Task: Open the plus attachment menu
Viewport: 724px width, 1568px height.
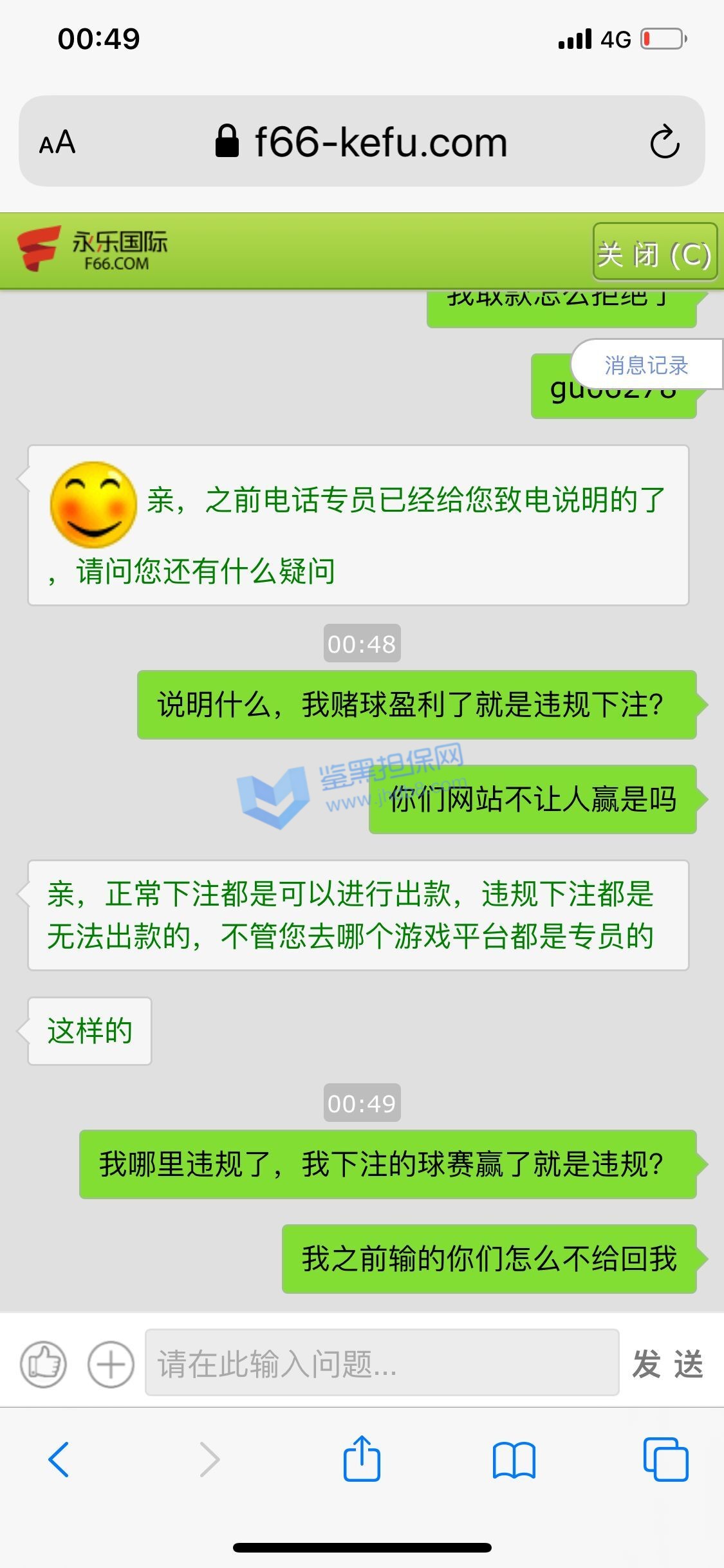Action: [x=111, y=1364]
